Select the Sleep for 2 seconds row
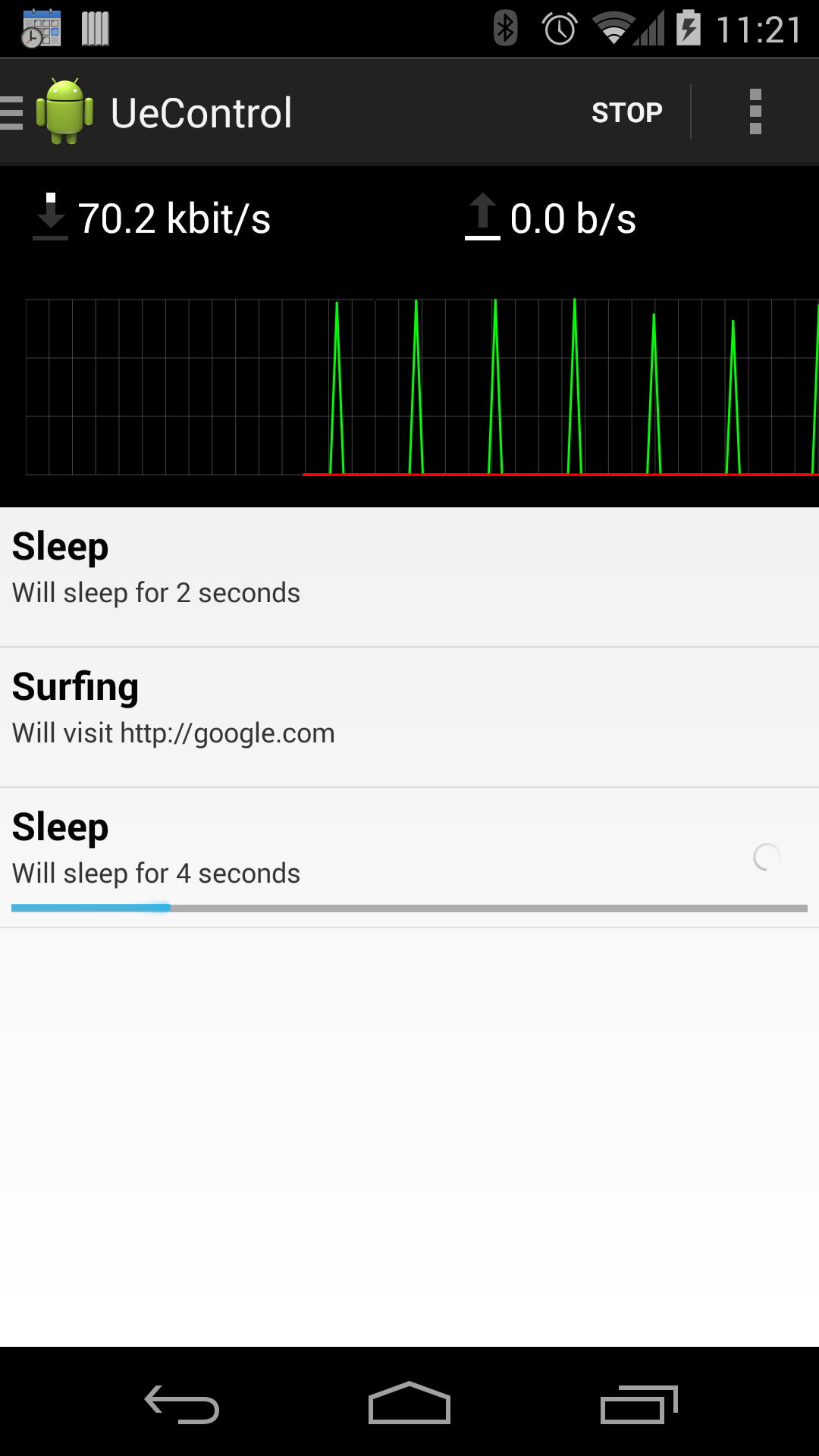Screen dimensions: 819x1456 (x=409, y=576)
